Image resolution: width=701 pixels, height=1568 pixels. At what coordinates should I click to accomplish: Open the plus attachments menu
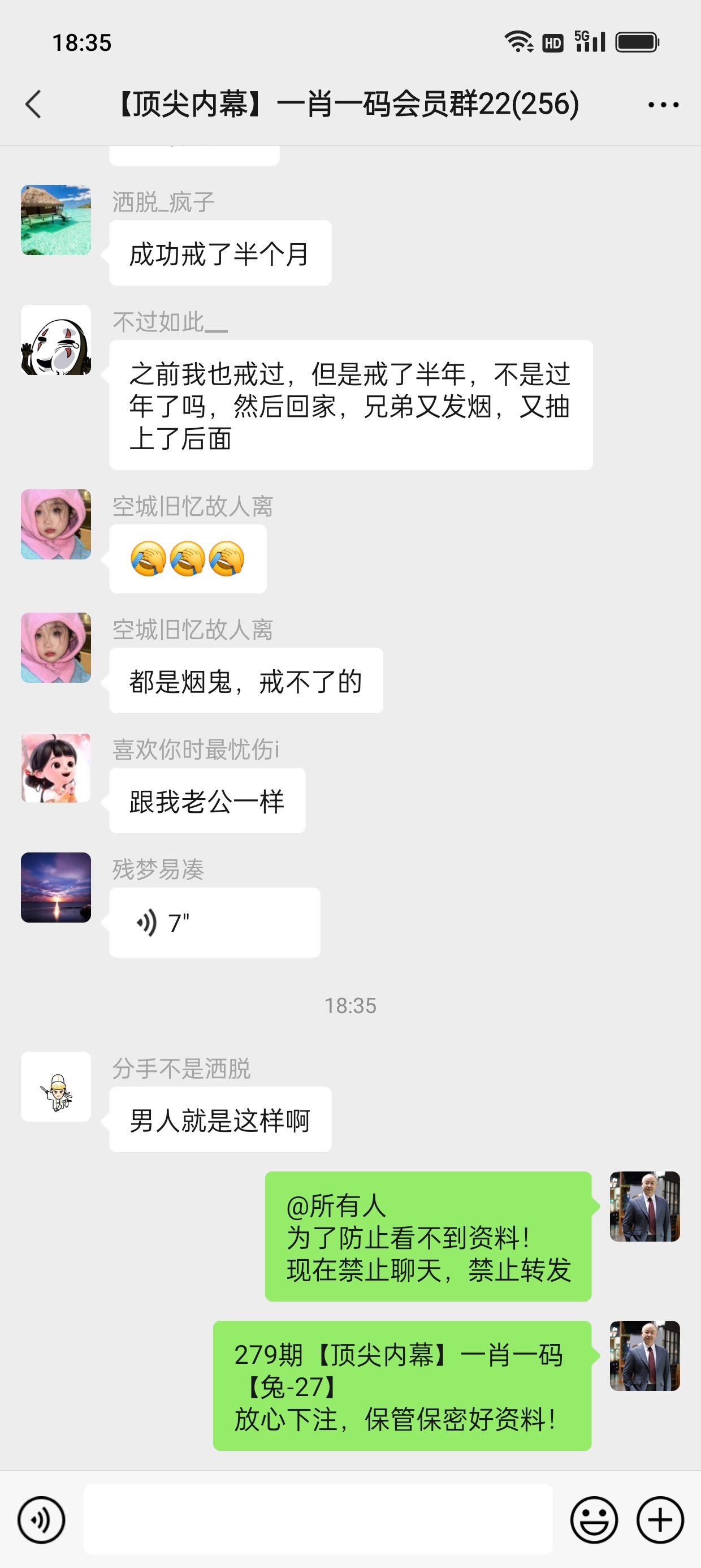pyautogui.click(x=660, y=1519)
